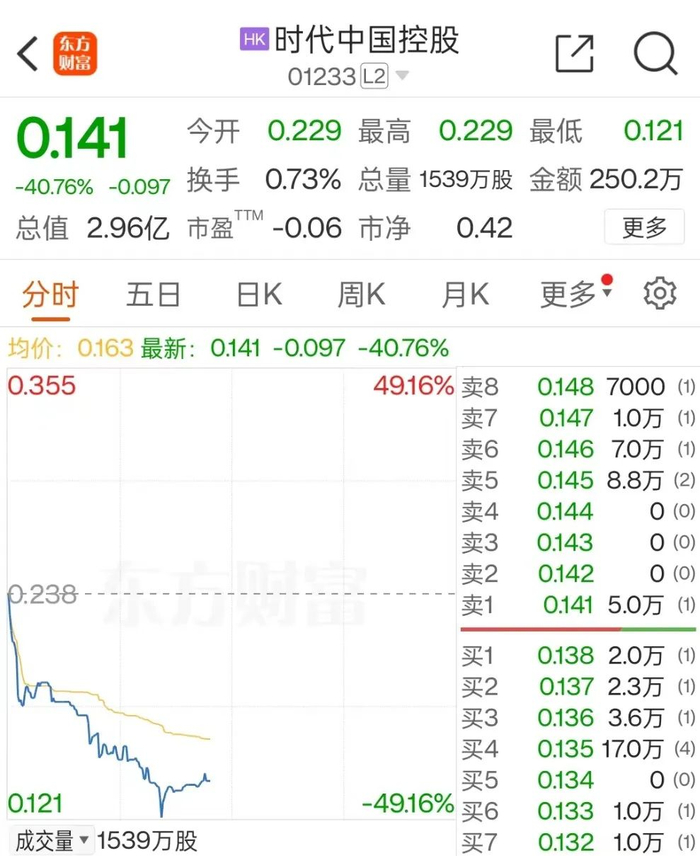The image size is (700, 856).
Task: Expand the stock code dropdown arrow
Action: click(x=402, y=75)
